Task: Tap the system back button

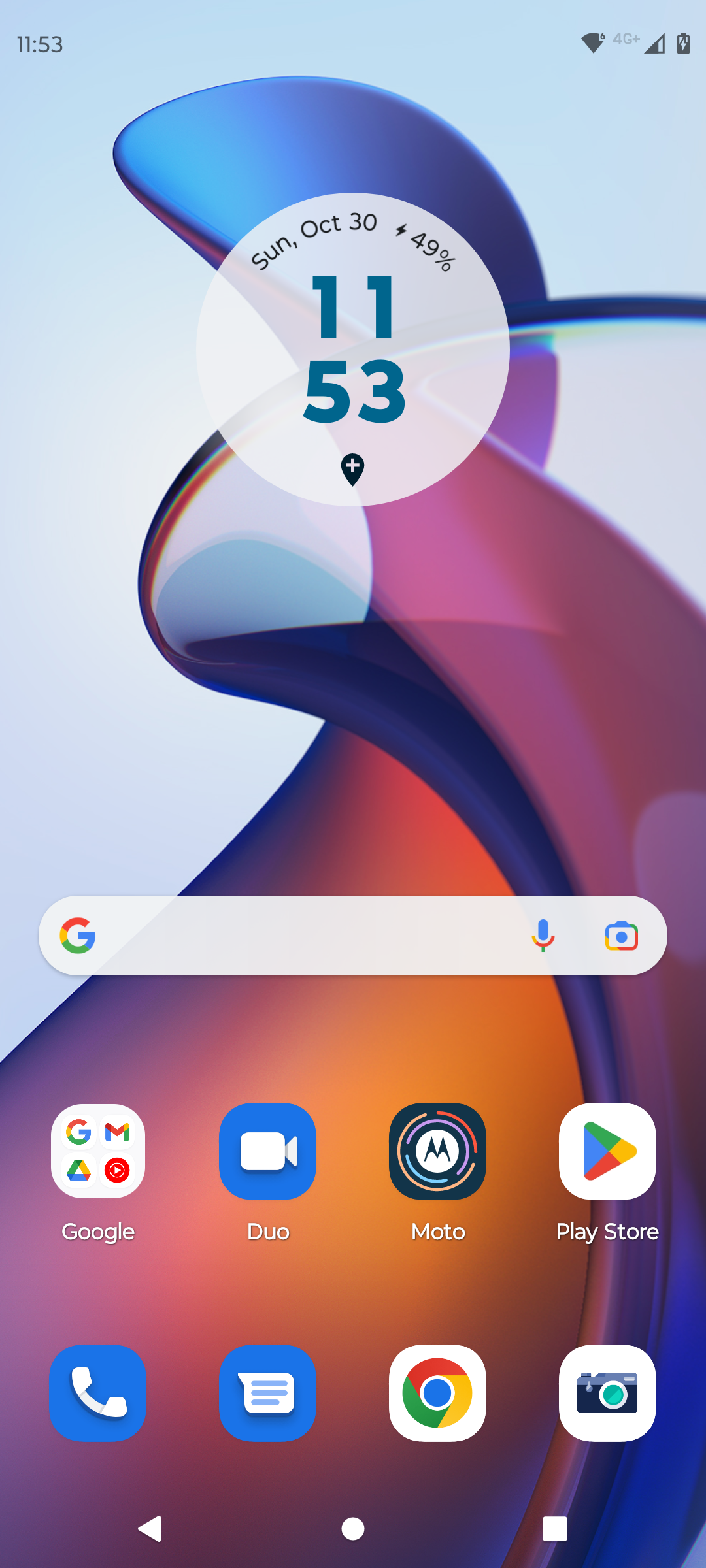Action: [x=150, y=1529]
